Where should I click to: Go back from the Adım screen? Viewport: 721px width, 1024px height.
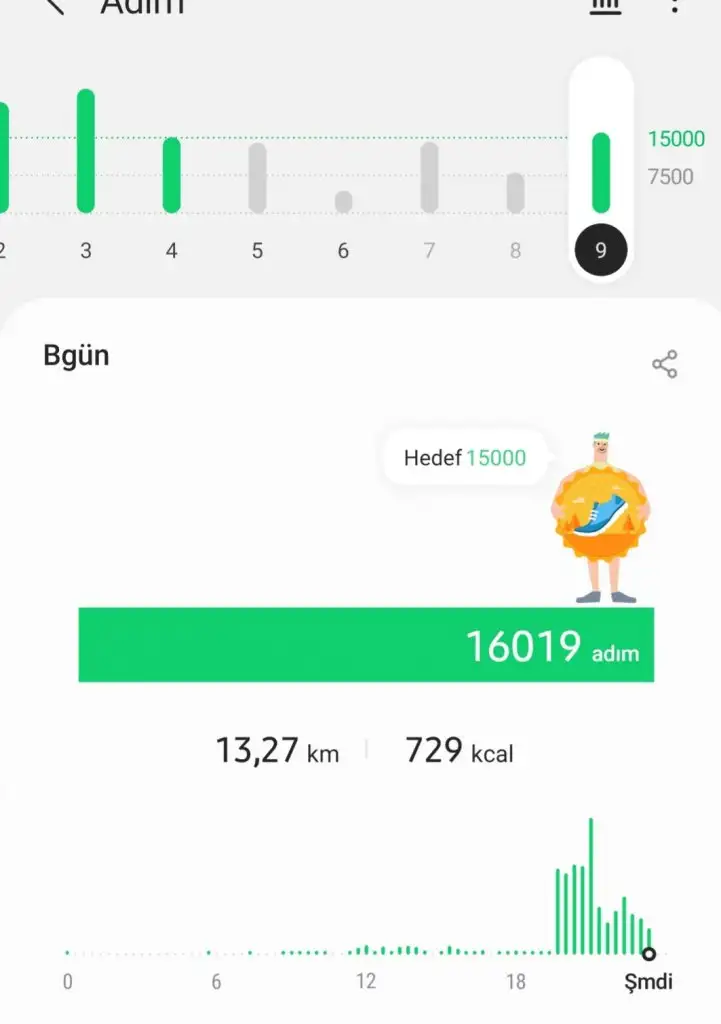click(x=54, y=6)
